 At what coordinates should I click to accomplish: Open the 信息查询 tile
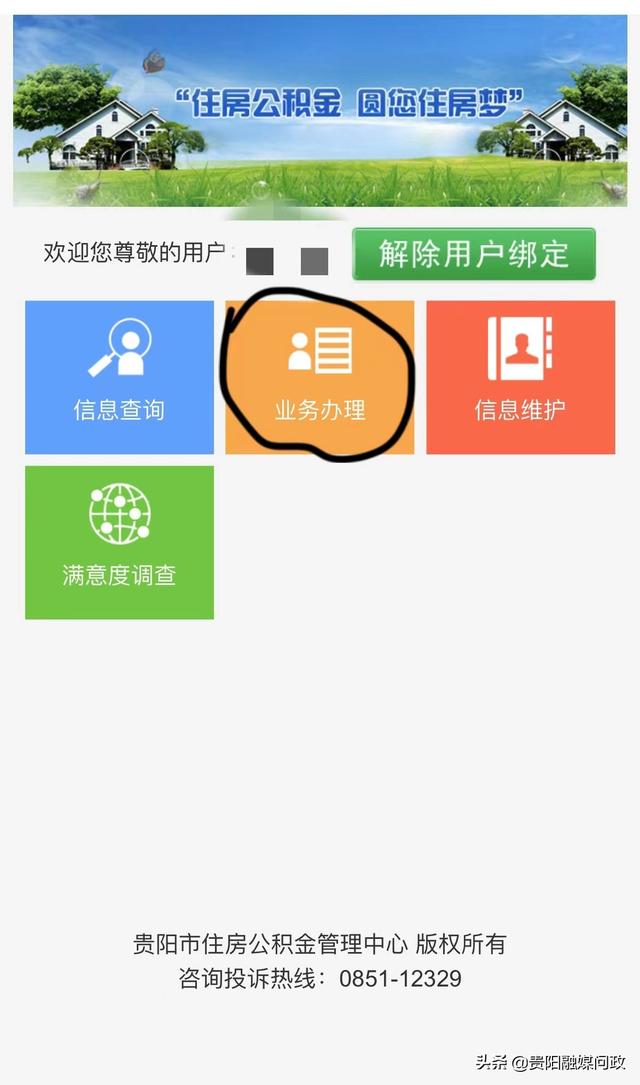click(x=120, y=377)
